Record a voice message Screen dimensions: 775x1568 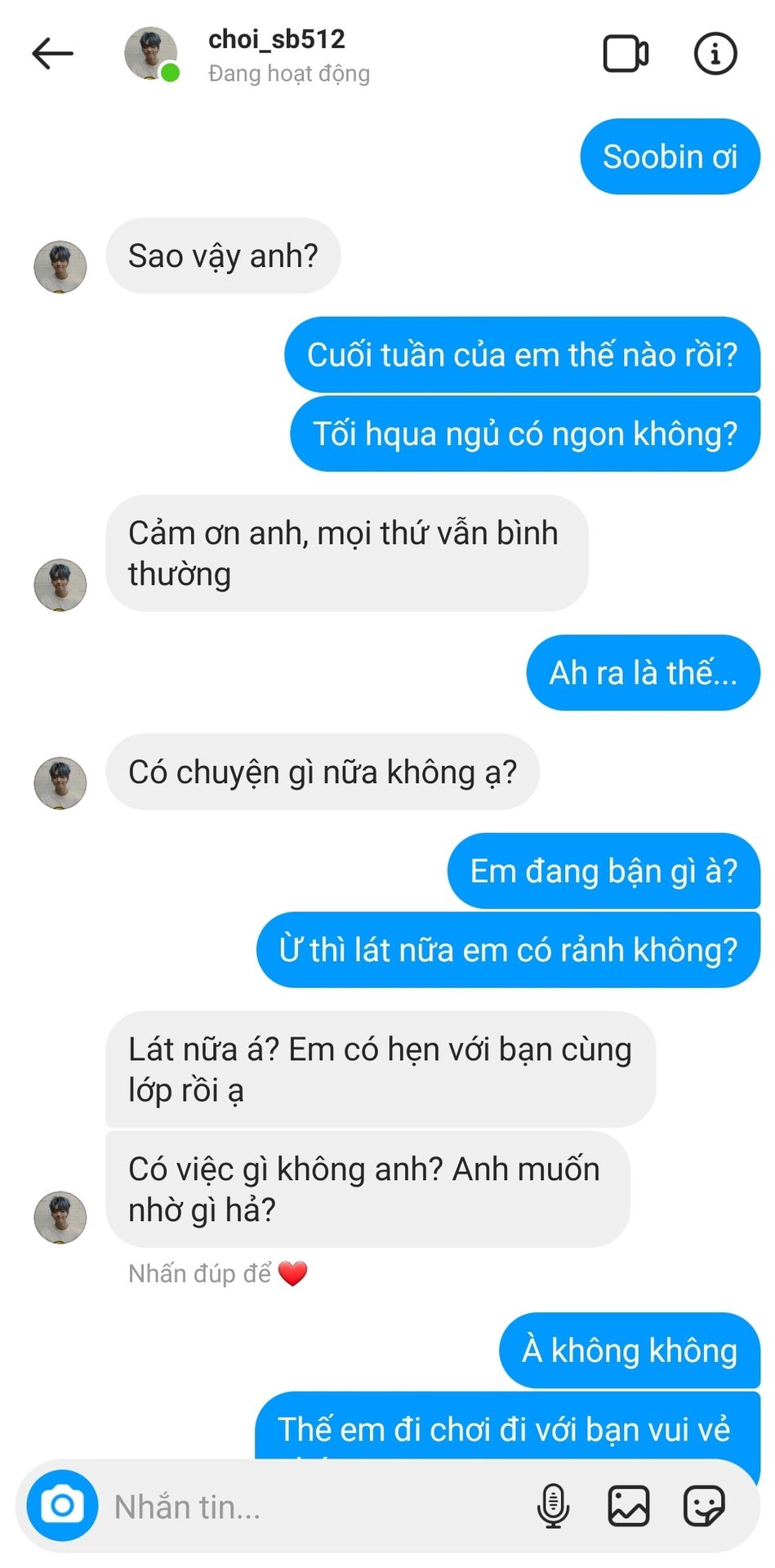553,1505
